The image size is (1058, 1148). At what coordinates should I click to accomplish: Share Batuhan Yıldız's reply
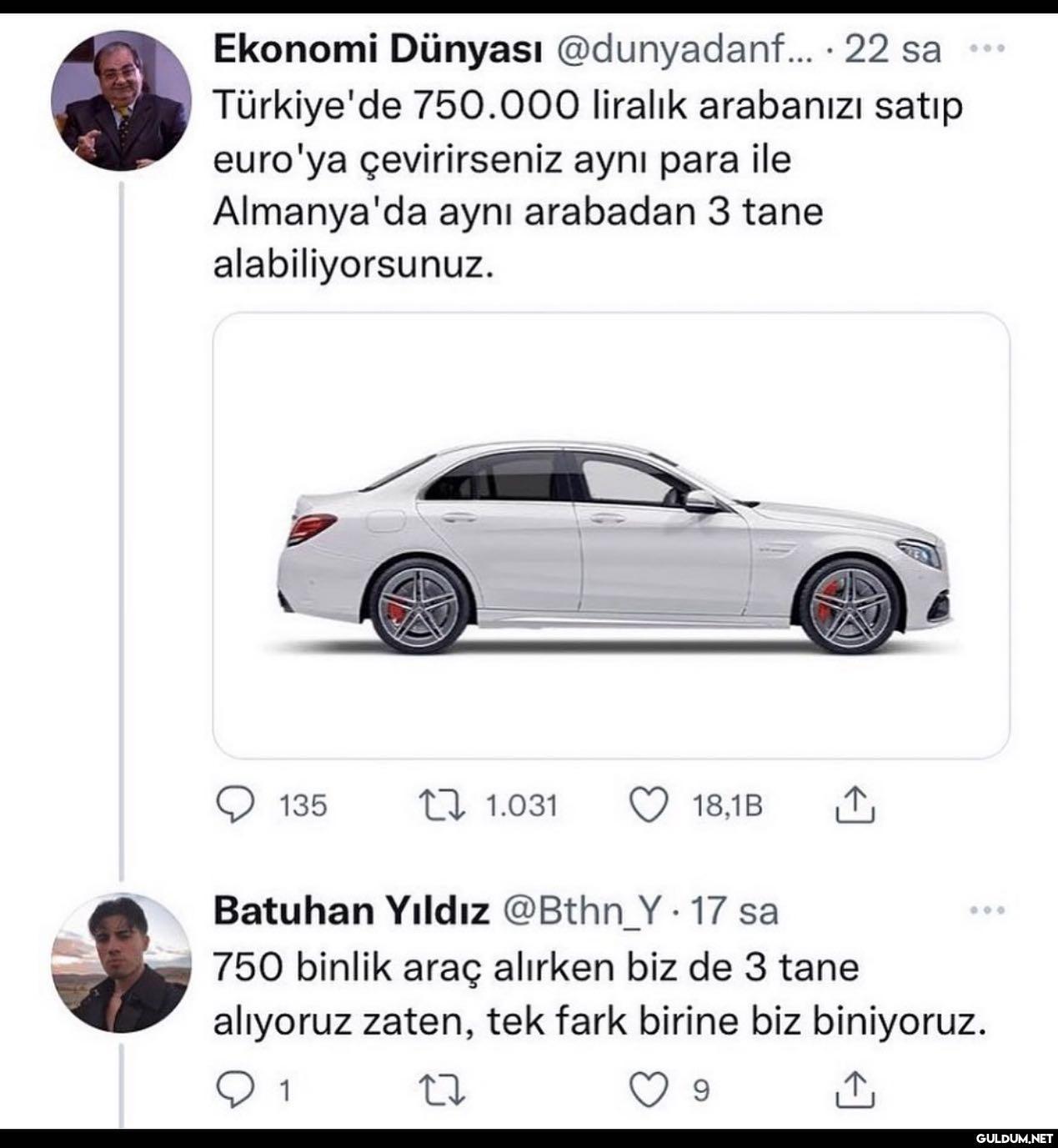tap(855, 1090)
